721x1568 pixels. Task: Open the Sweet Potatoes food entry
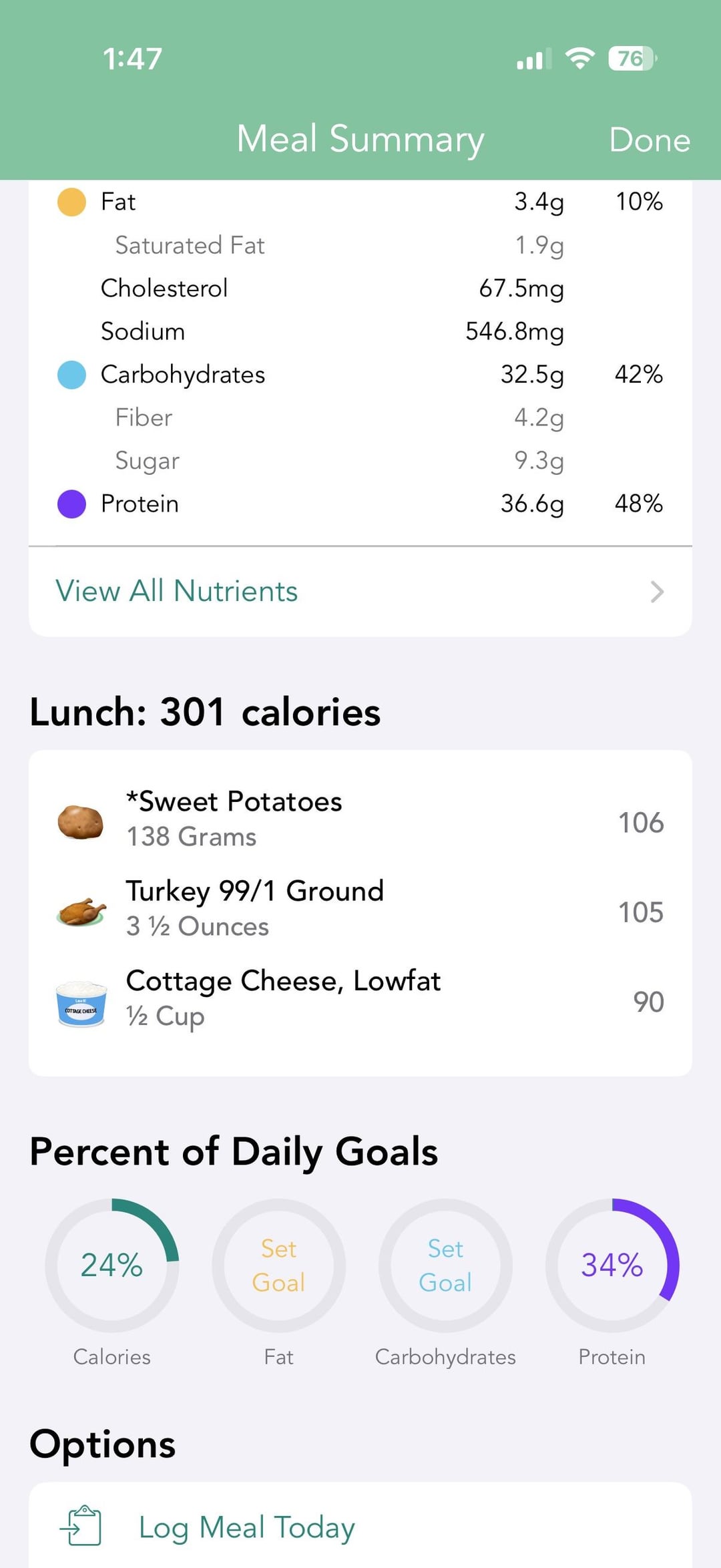pos(359,820)
